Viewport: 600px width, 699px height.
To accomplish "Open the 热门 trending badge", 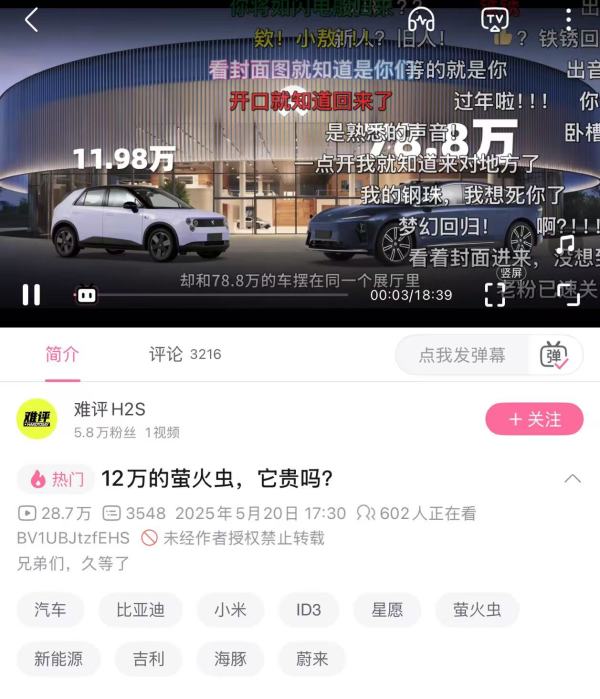I will [x=57, y=479].
